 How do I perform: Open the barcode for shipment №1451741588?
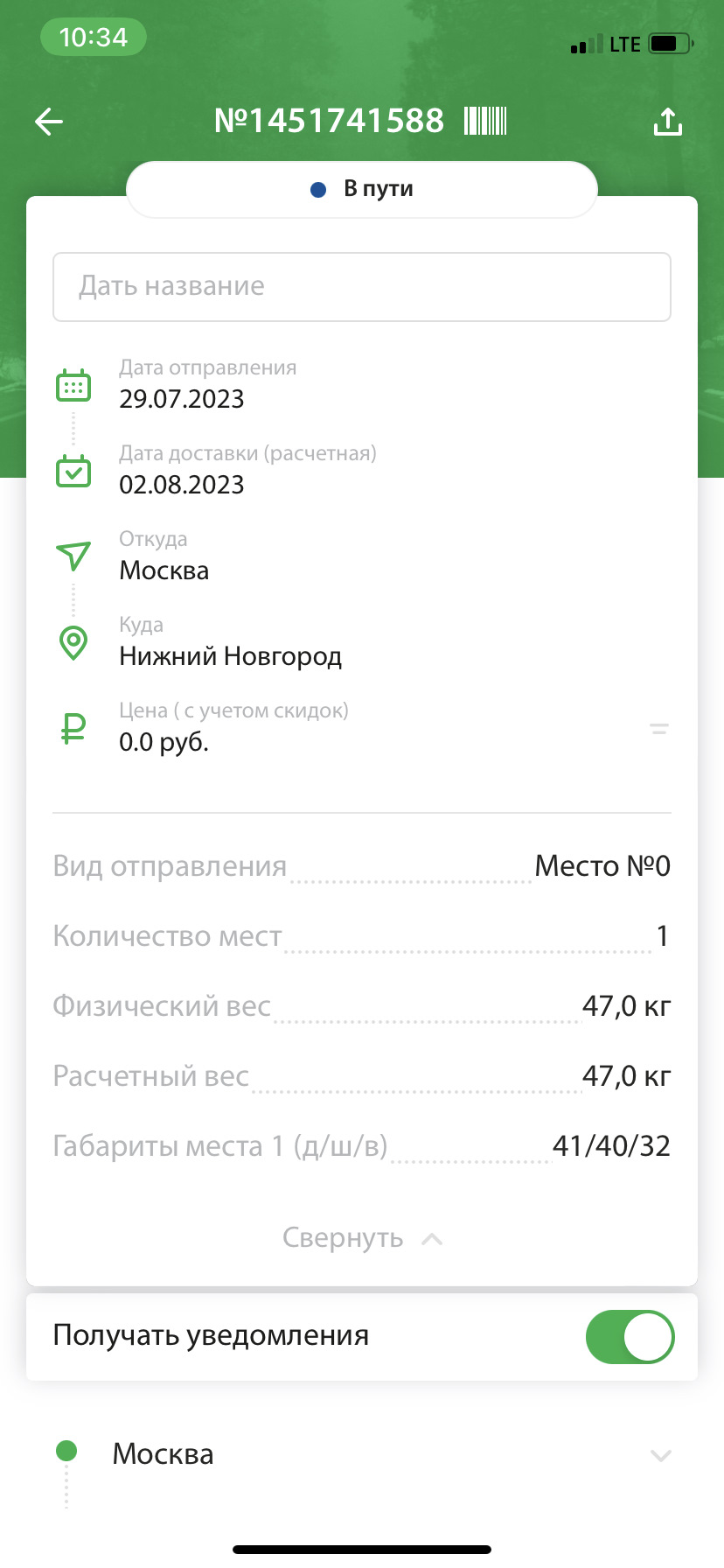[x=485, y=121]
